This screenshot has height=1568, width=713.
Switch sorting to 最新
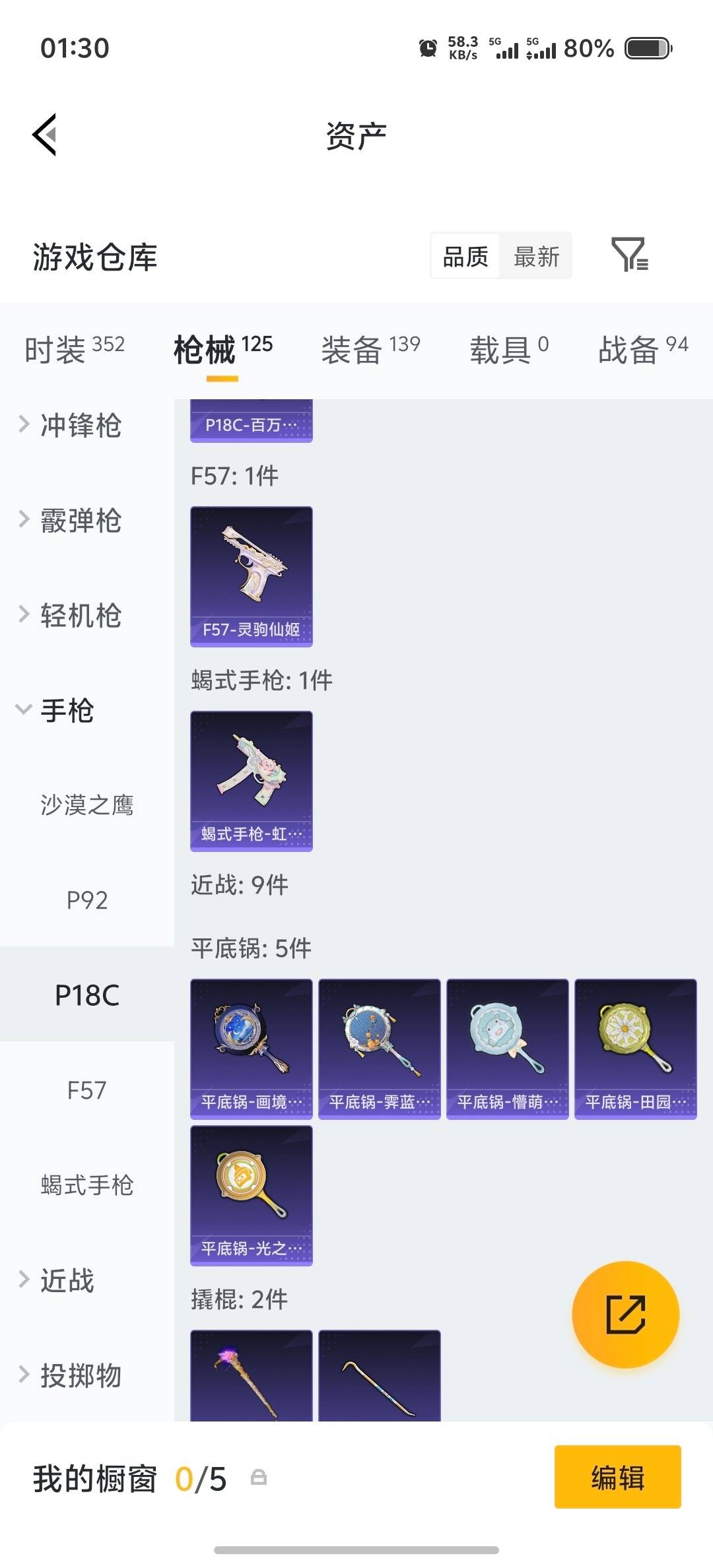coord(537,256)
